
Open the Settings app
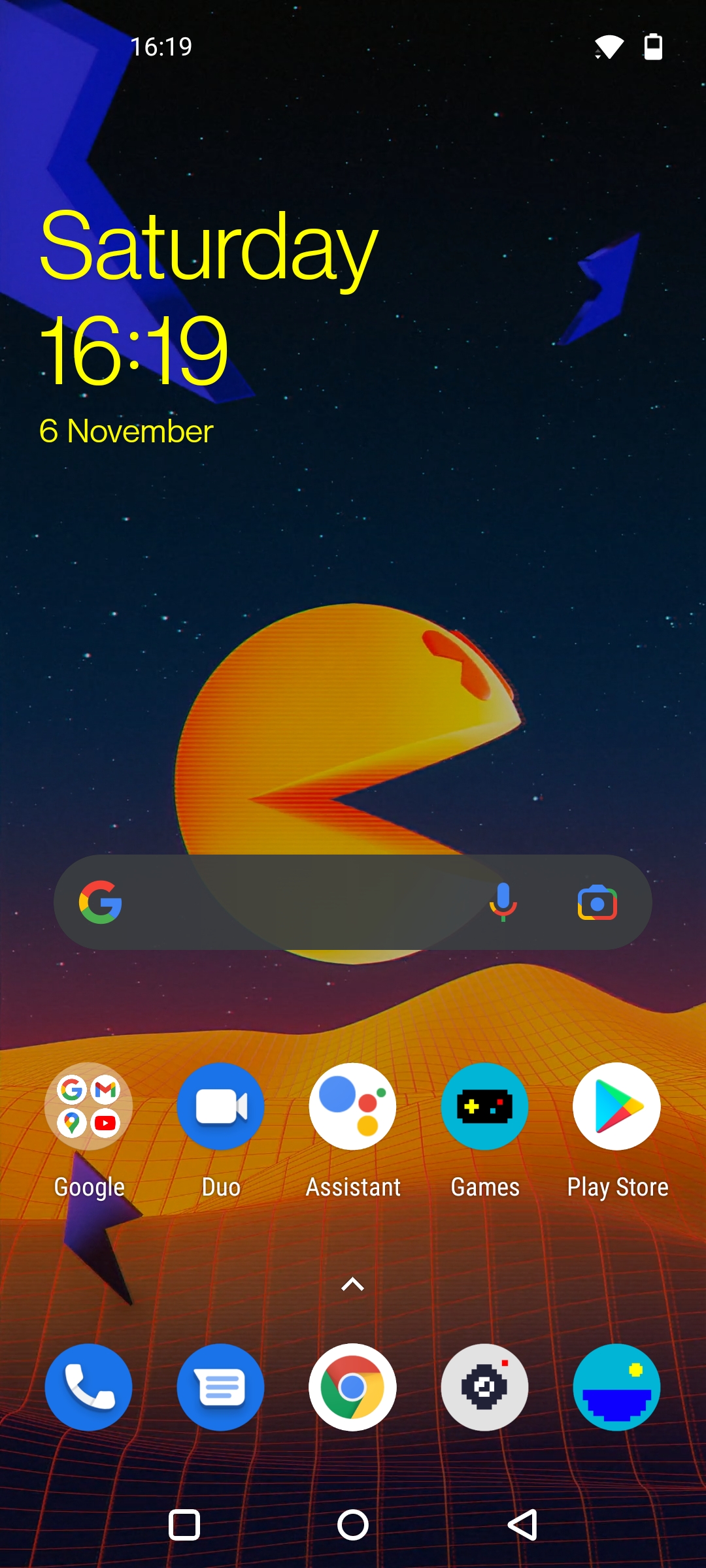pyautogui.click(x=485, y=1387)
